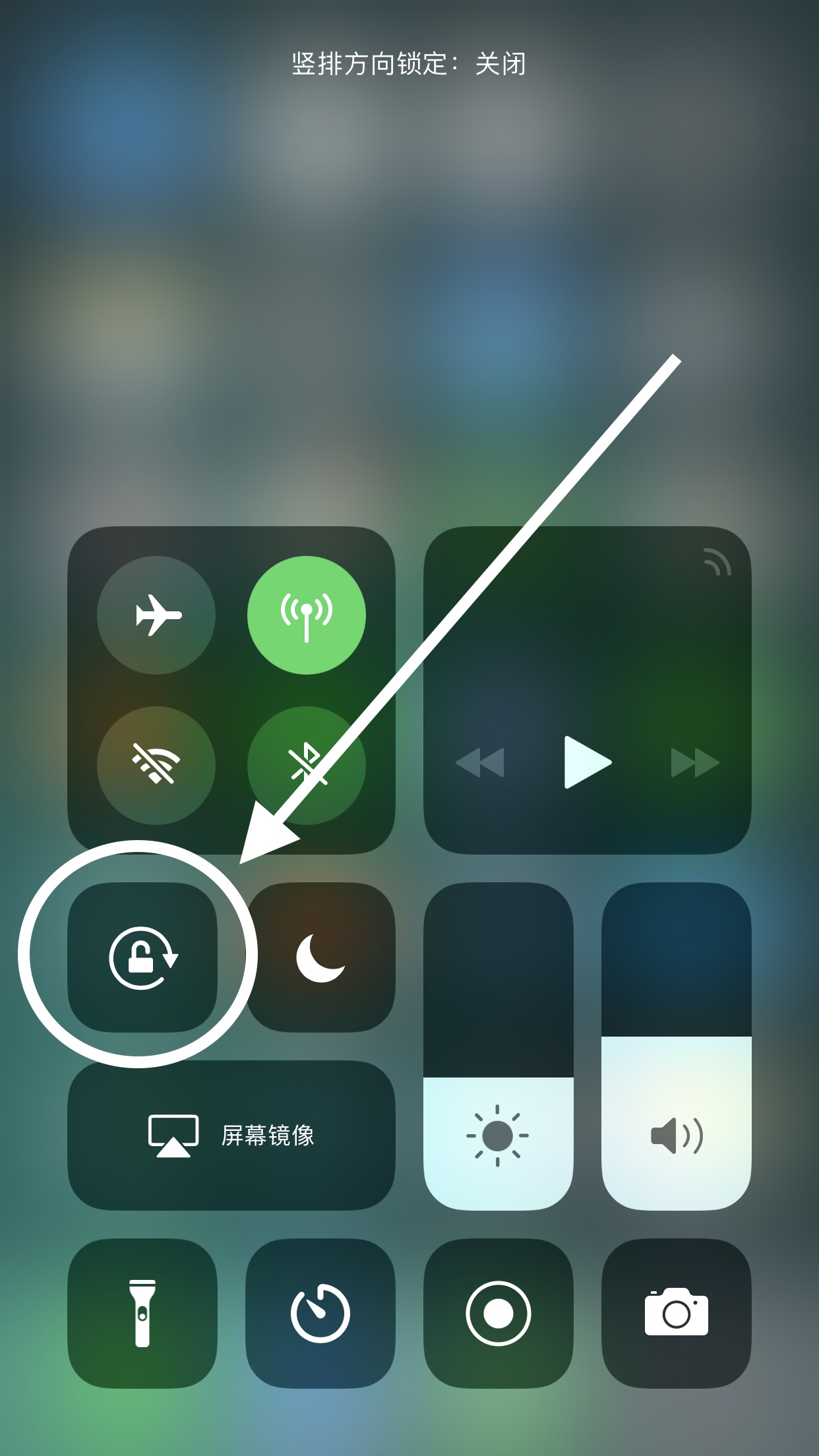Toggle portrait orientation lock
Image resolution: width=819 pixels, height=1456 pixels.
142,957
